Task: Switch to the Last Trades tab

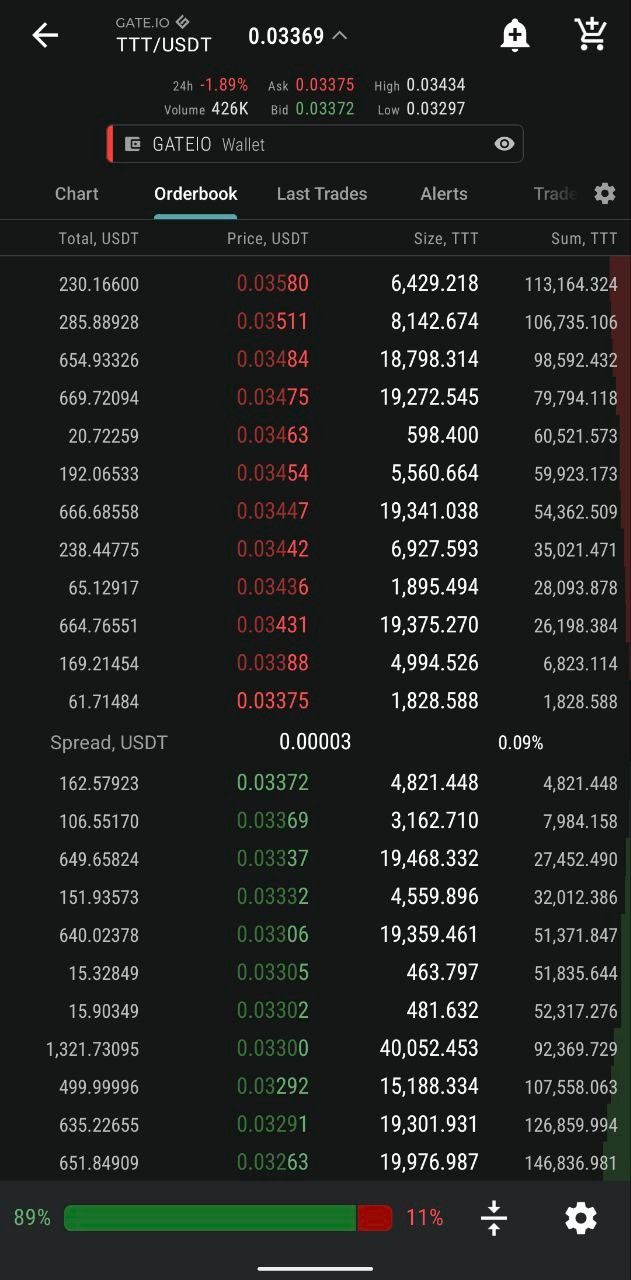Action: tap(322, 194)
